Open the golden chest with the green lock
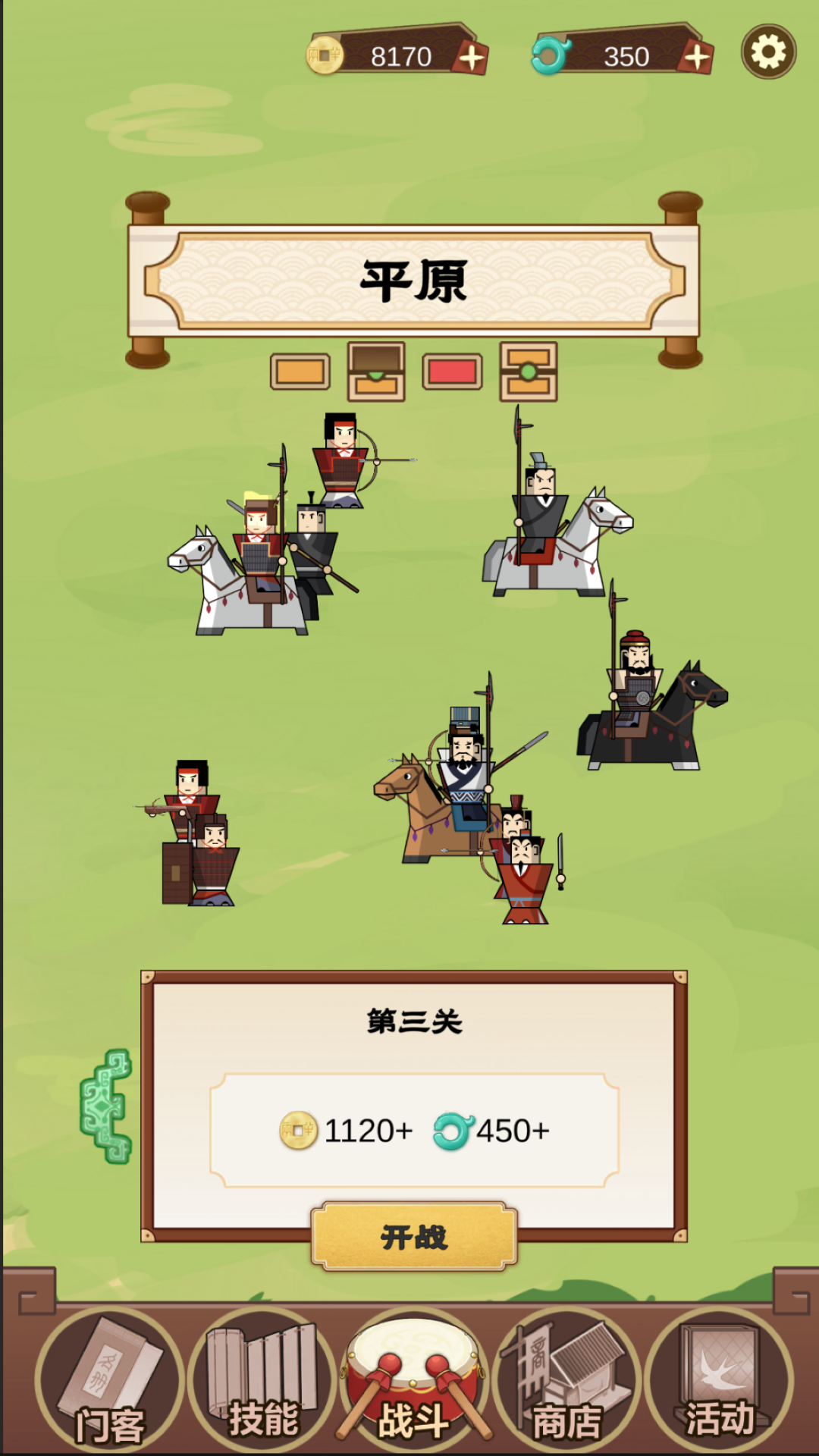The height and width of the screenshot is (1456, 819). point(529,372)
